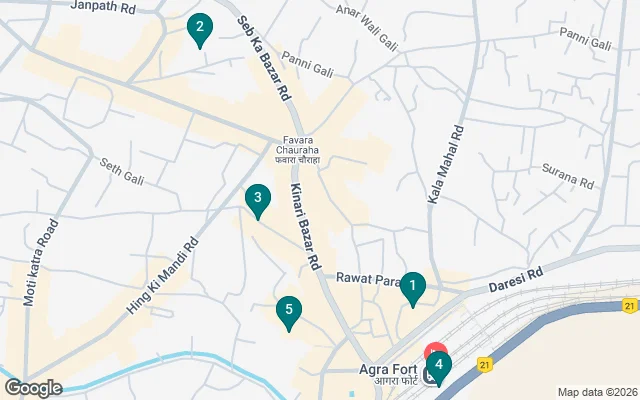Select map marker number 1
Screen dimensions: 640x400
click(x=412, y=287)
